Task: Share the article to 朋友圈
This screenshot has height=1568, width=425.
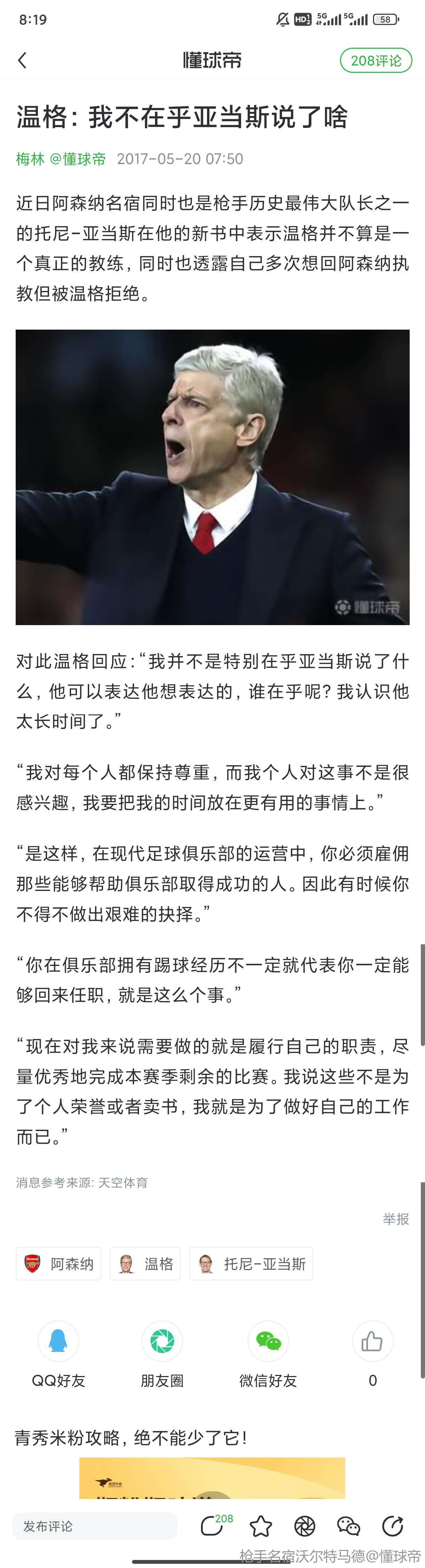Action: coord(162,1341)
